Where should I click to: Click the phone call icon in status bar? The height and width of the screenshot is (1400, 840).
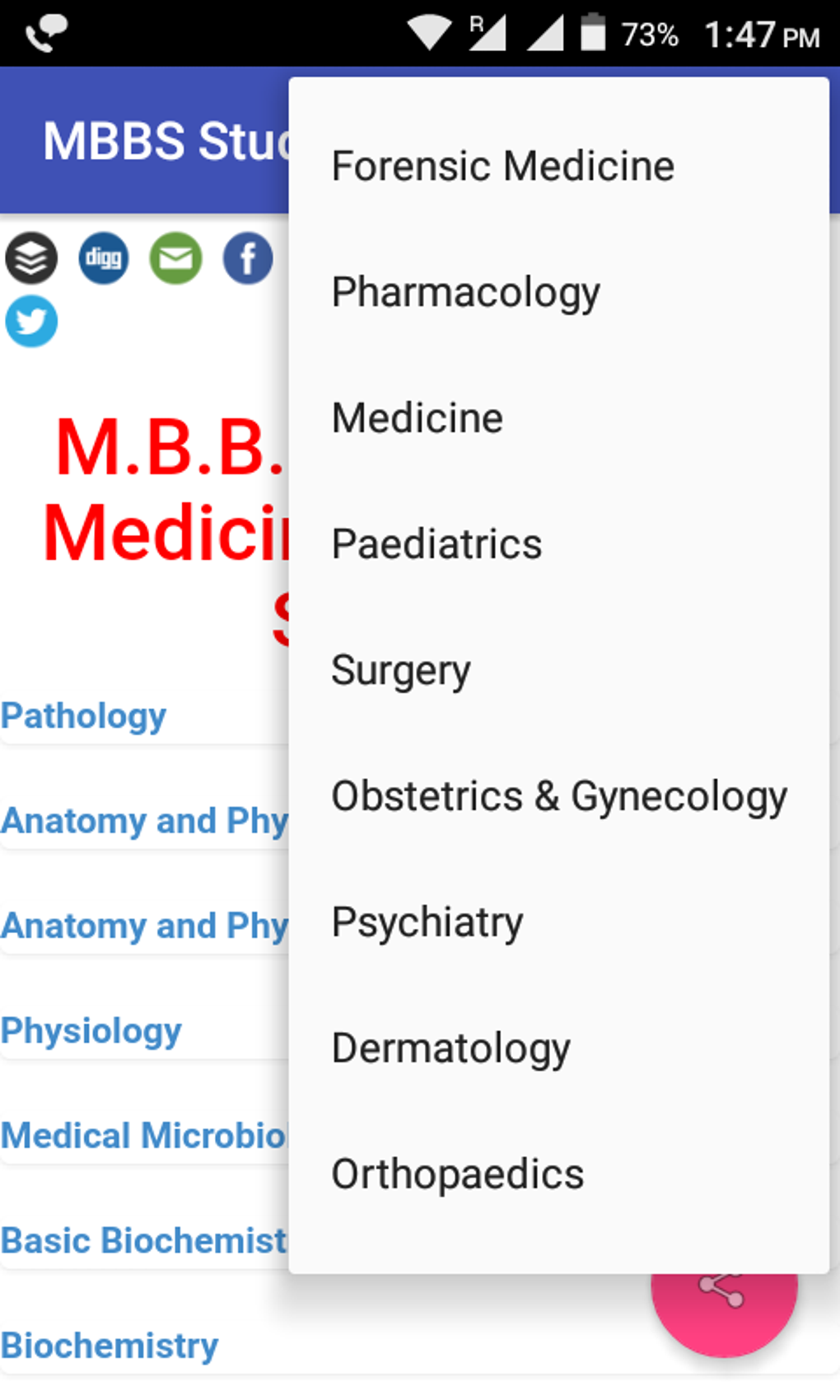[41, 33]
